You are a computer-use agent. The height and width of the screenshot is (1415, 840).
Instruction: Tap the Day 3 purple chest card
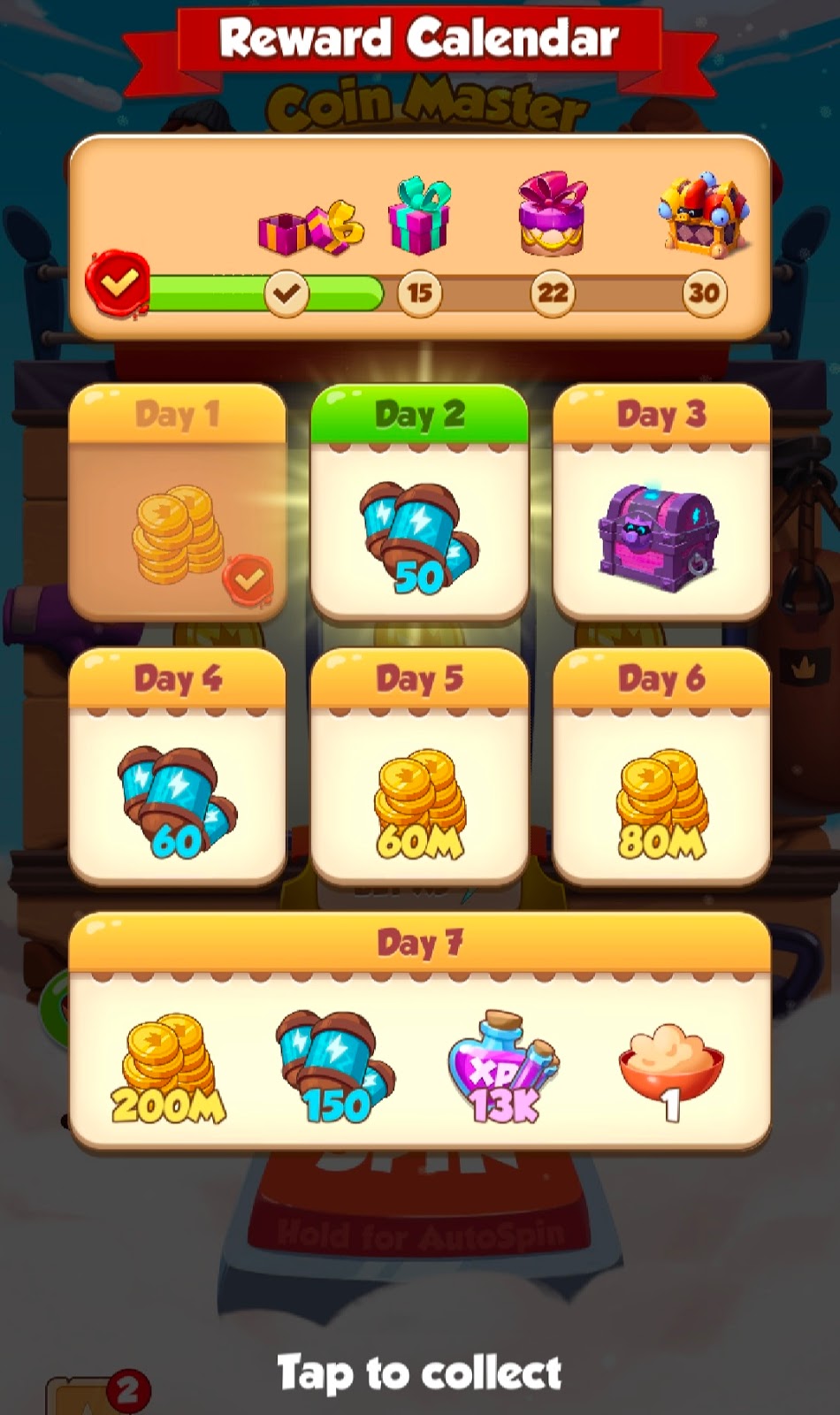[x=661, y=501]
